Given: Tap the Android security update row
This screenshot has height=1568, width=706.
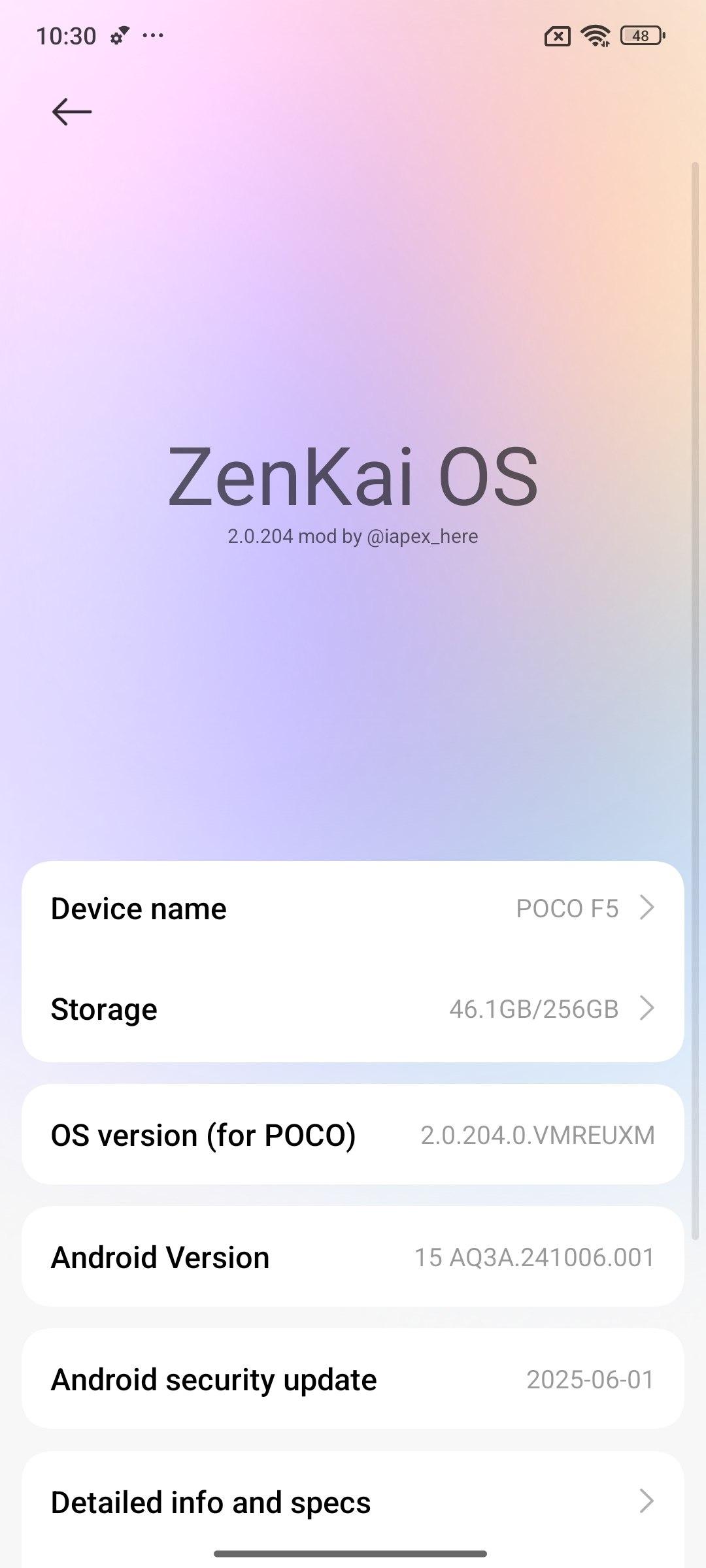Looking at the screenshot, I should [353, 1379].
